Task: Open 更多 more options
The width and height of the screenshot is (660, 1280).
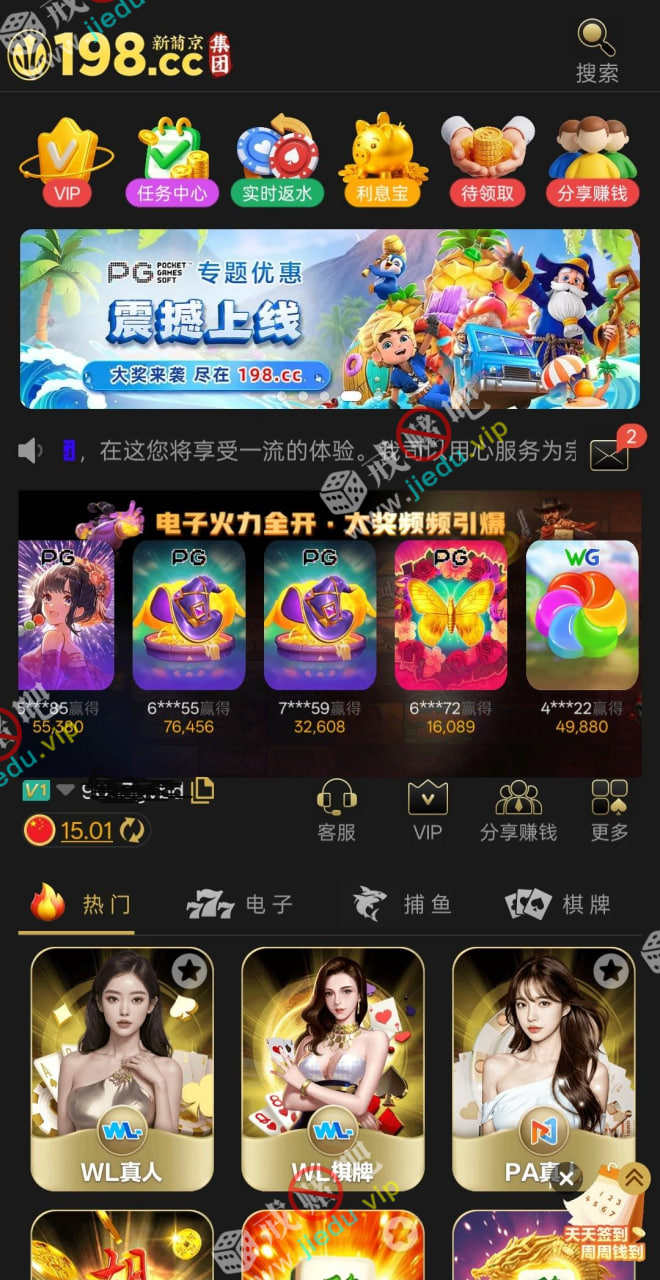Action: [x=609, y=811]
